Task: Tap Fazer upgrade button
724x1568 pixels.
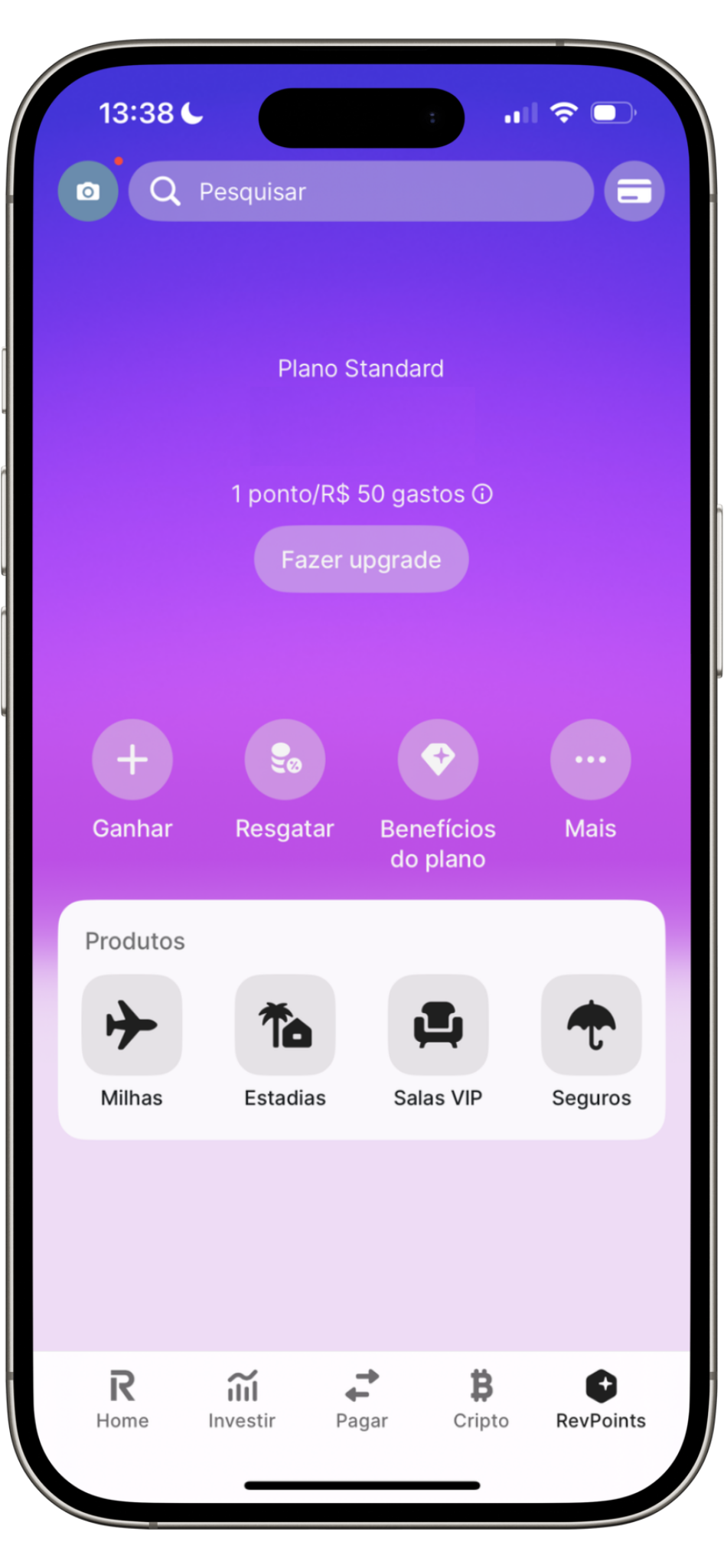Action: [361, 560]
